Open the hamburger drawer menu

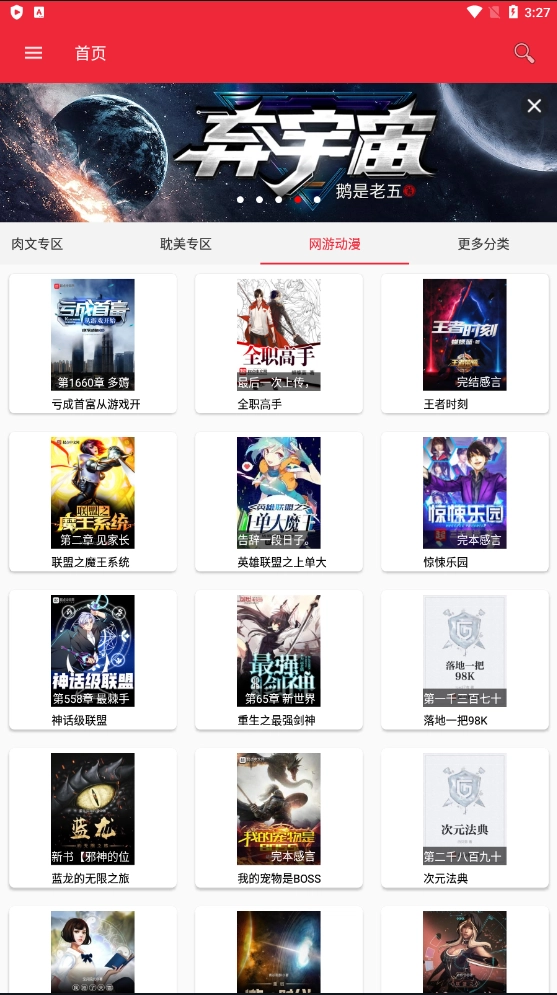pos(33,53)
